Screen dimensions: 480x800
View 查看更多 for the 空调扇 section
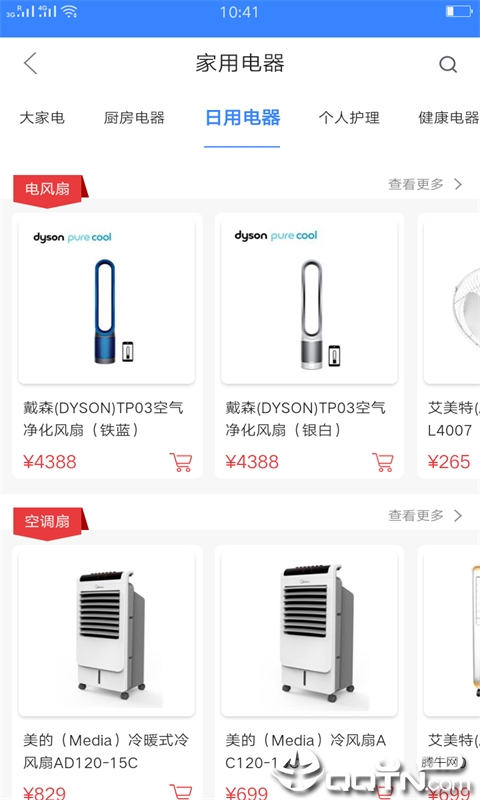pyautogui.click(x=425, y=516)
